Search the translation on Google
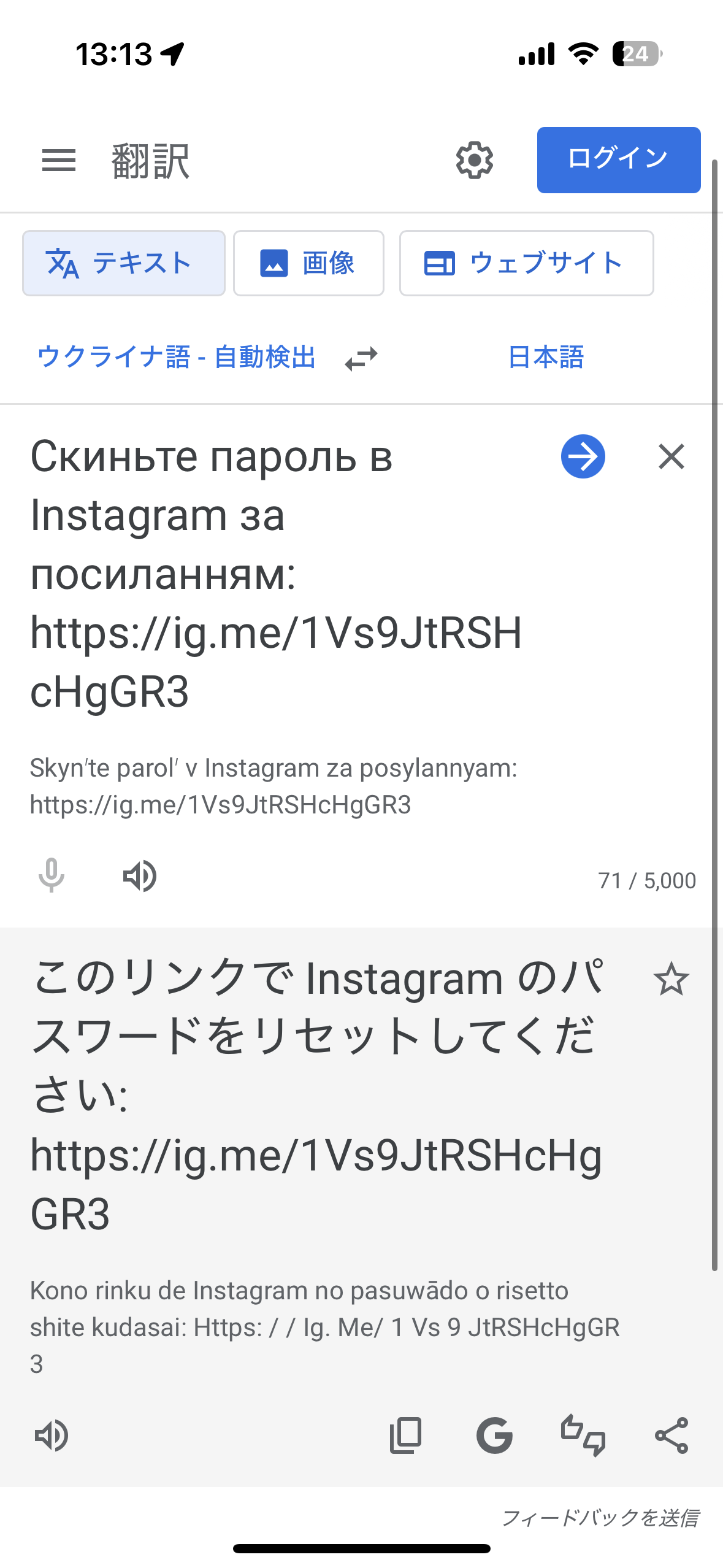Screen dimensions: 723x1568 click(x=494, y=1435)
